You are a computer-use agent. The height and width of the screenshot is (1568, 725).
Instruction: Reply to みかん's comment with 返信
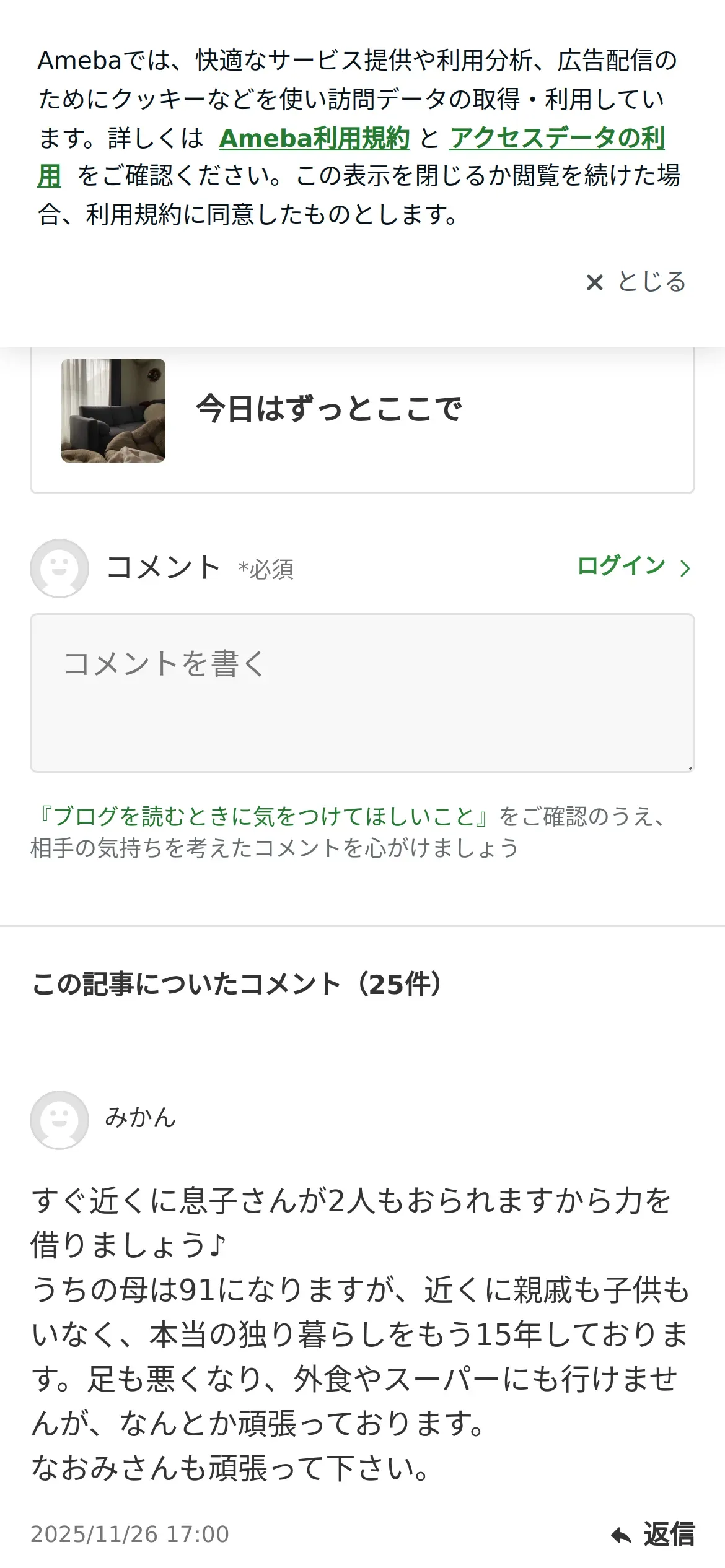point(653,1534)
